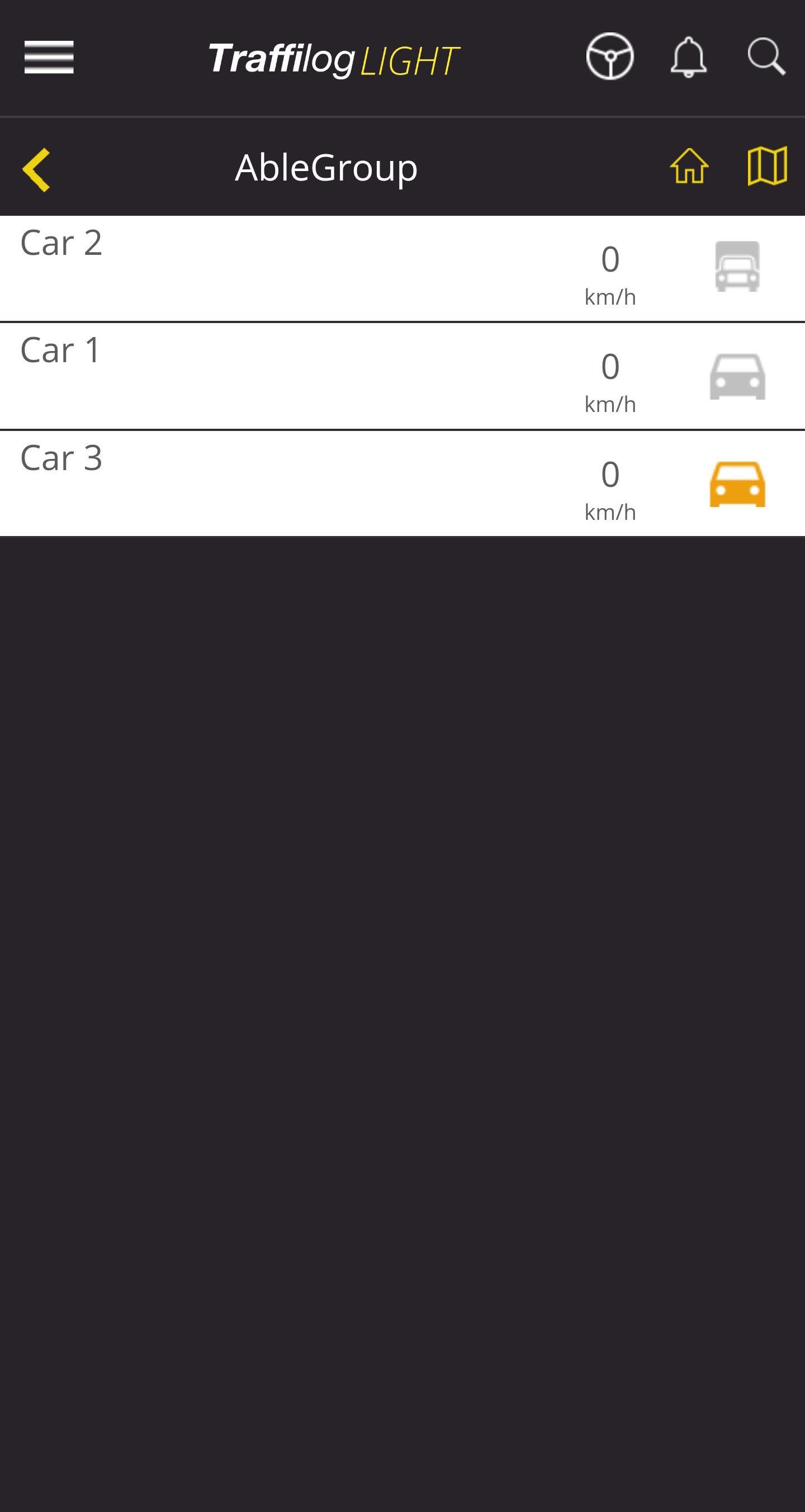Open the map view icon
Image resolution: width=805 pixels, height=1512 pixels.
pos(767,166)
